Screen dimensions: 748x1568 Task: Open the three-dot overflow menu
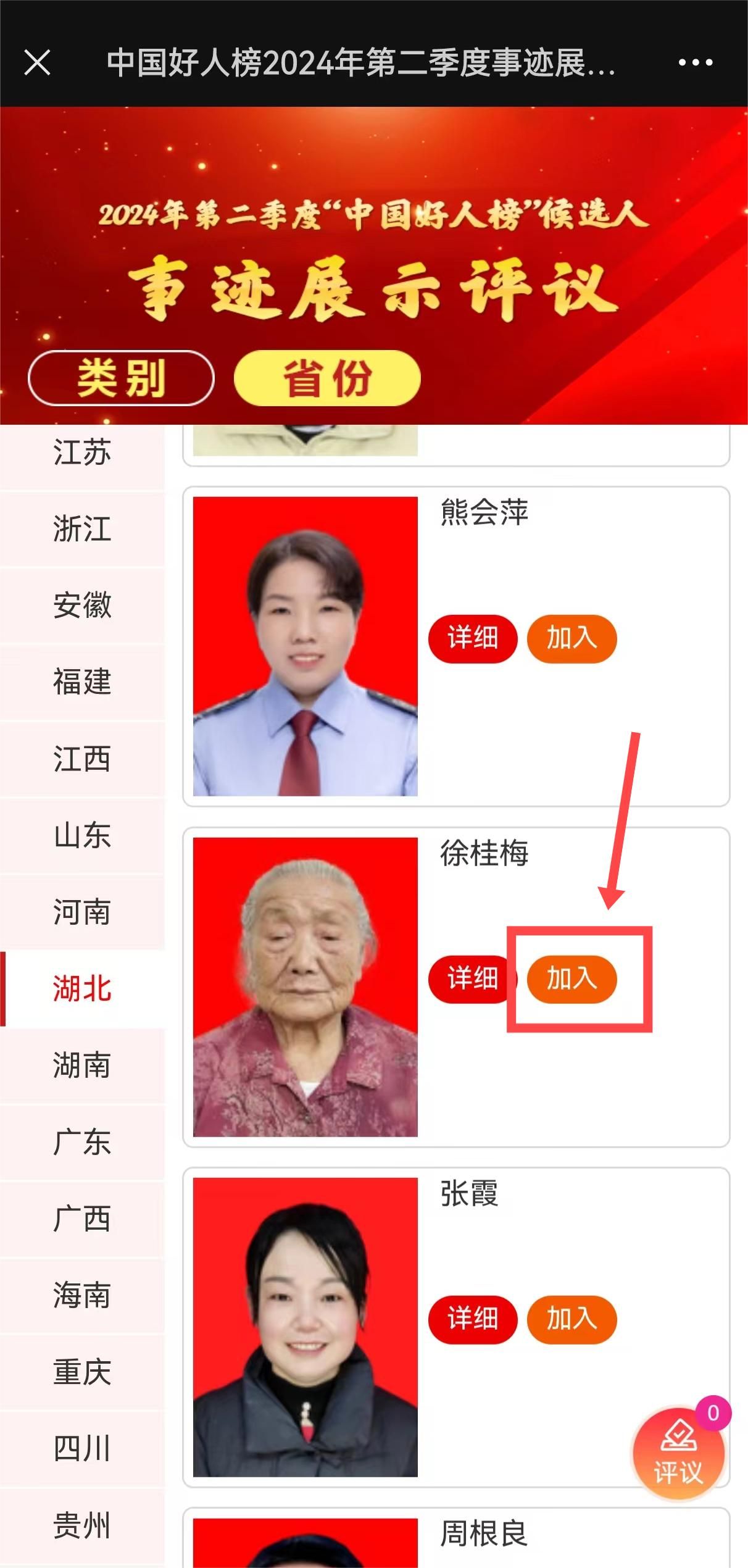tap(696, 62)
